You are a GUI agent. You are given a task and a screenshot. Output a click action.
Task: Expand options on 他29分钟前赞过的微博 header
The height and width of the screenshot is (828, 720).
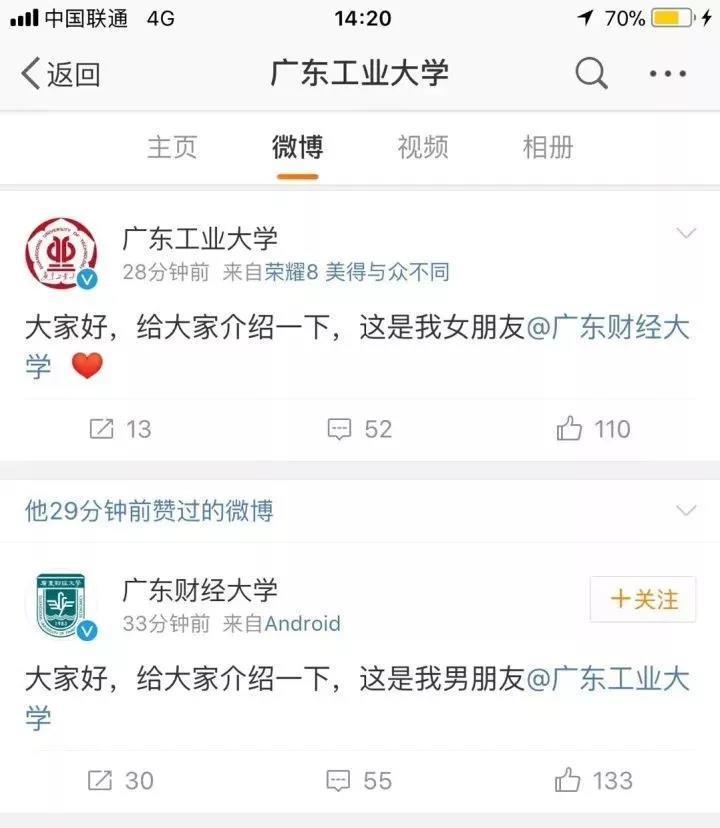point(686,511)
